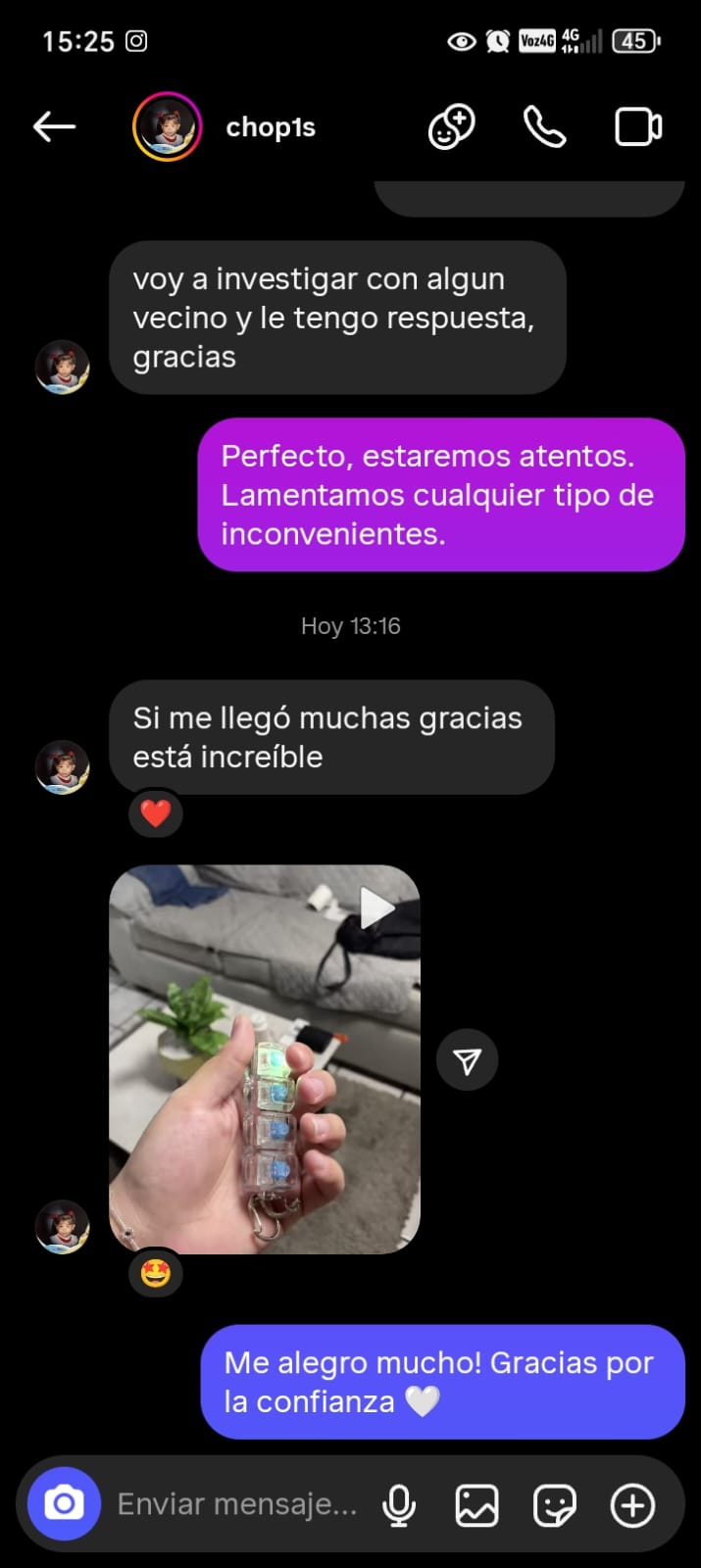Image resolution: width=701 pixels, height=1568 pixels.
Task: Record a voice message with the microphone
Action: tap(399, 1505)
